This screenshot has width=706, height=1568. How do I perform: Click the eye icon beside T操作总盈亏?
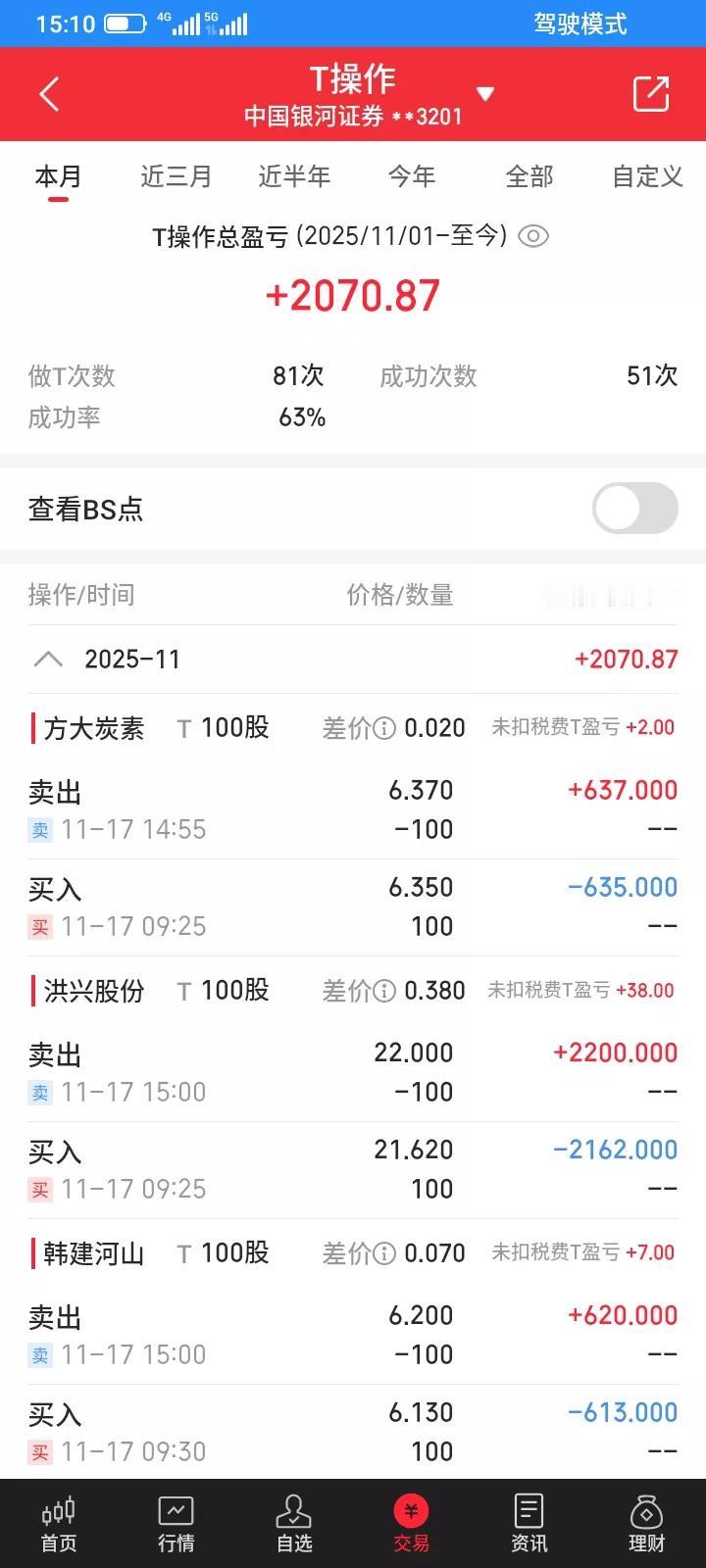tap(532, 235)
